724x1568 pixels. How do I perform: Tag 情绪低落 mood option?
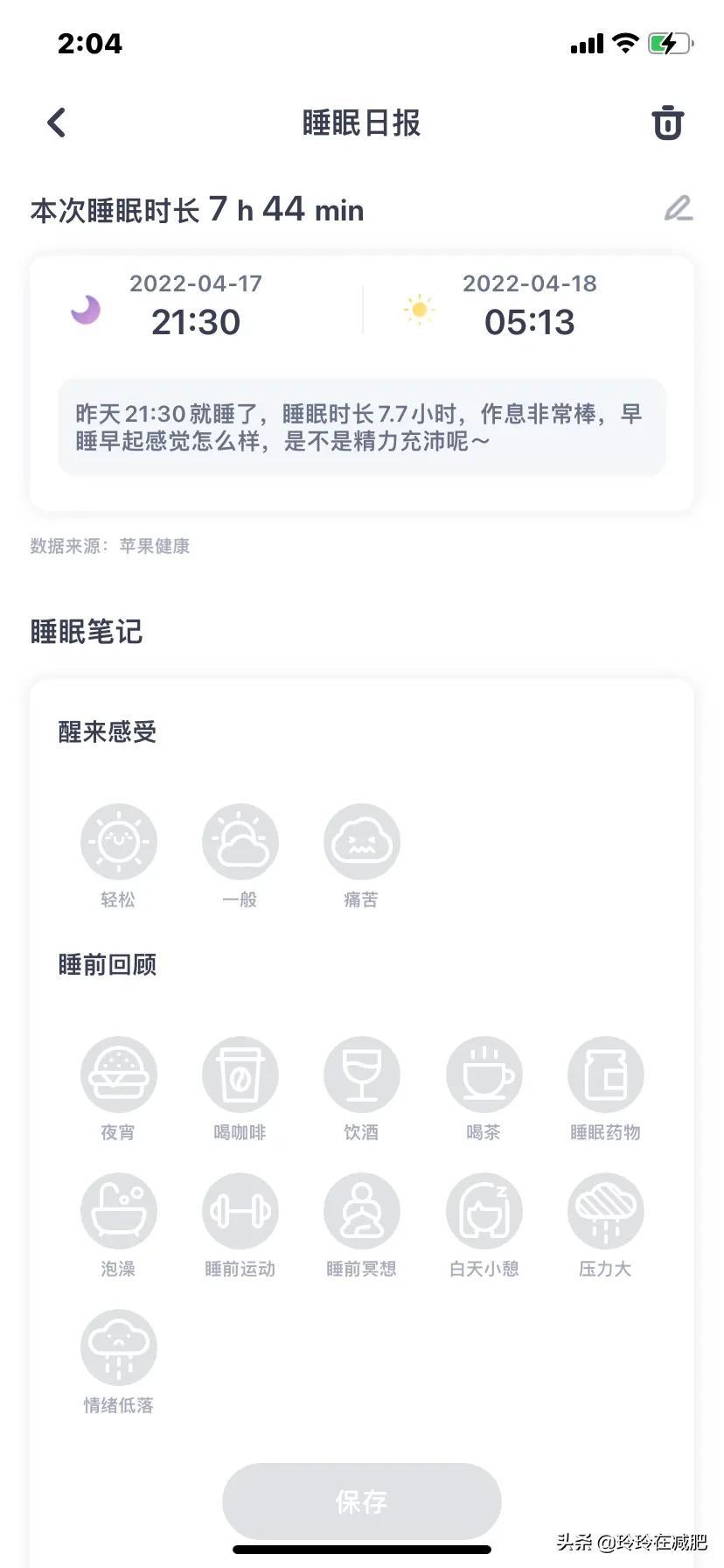point(118,1348)
